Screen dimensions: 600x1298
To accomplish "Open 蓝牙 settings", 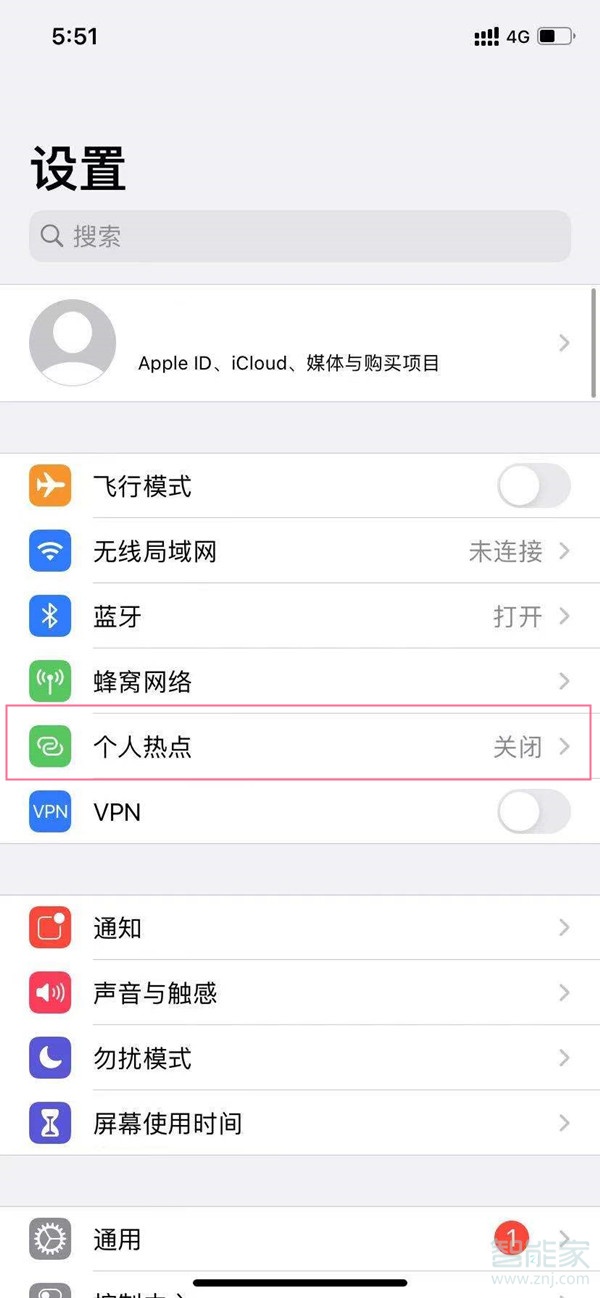I will click(300, 616).
